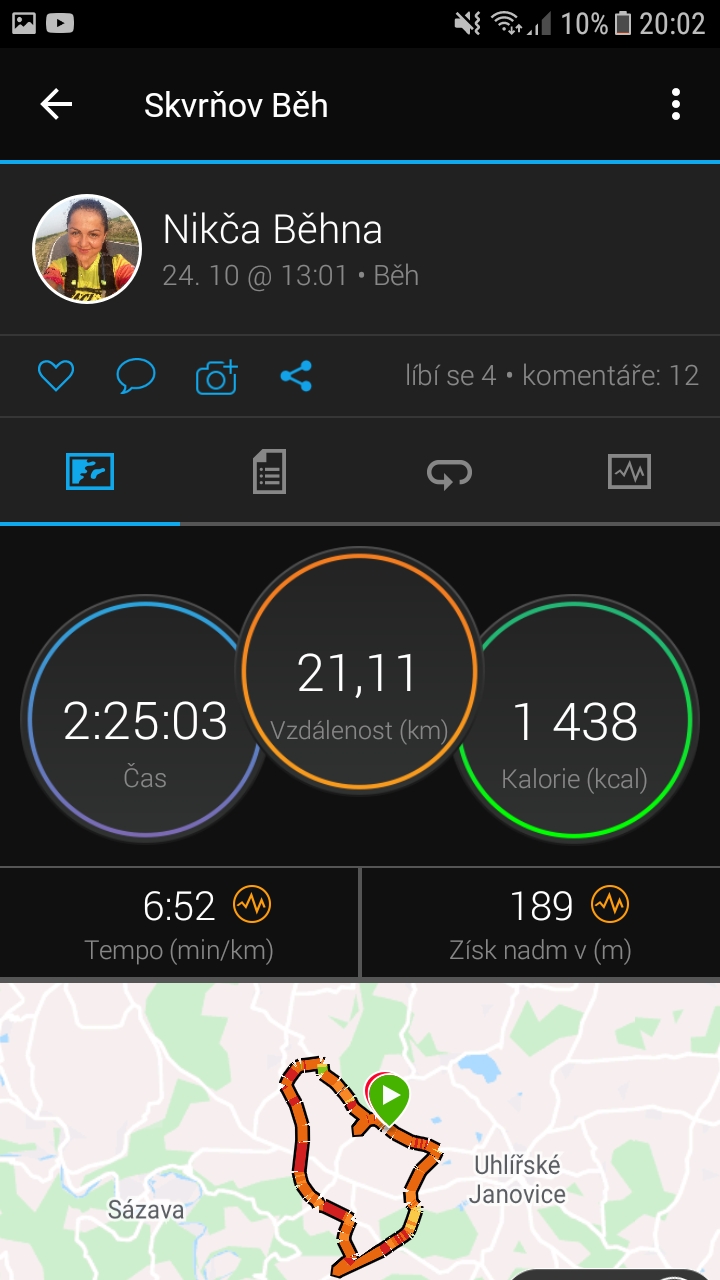Go back using the arrow icon
The height and width of the screenshot is (1280, 720).
click(x=56, y=105)
